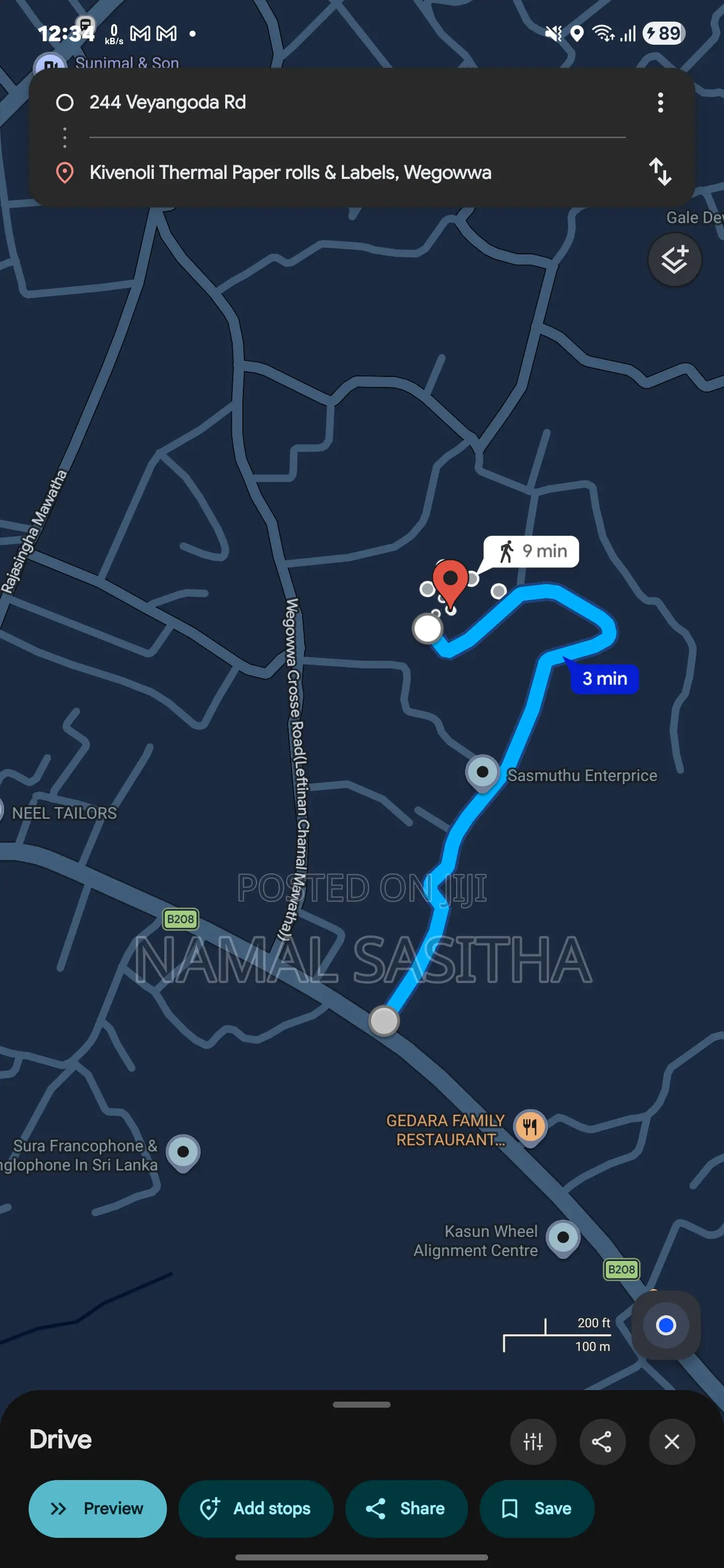Image resolution: width=724 pixels, height=1568 pixels.
Task: Open the three-dot overflow menu
Action: (660, 103)
